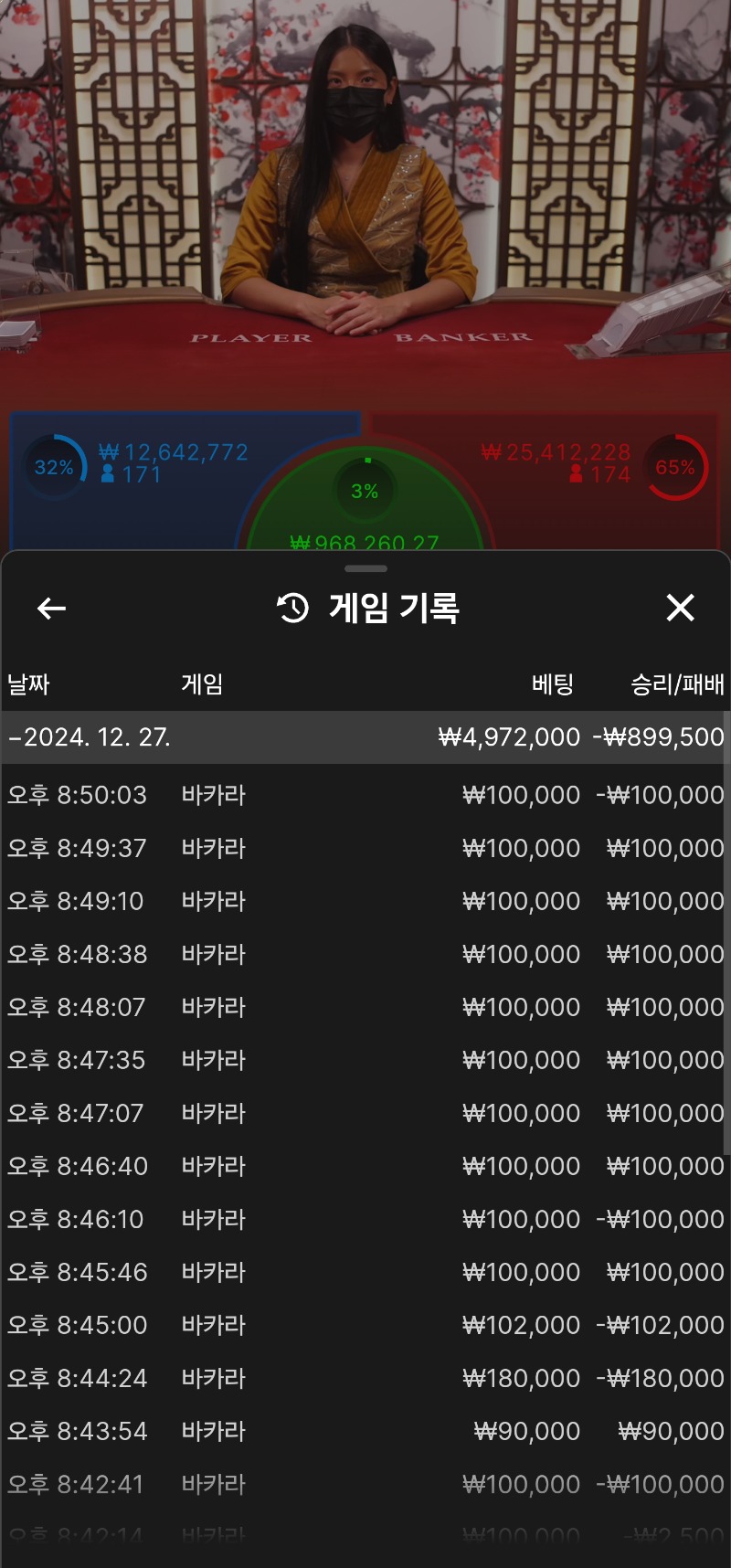This screenshot has height=1568, width=731.
Task: Open the 오후 8:46:40 game record
Action: [365, 1166]
